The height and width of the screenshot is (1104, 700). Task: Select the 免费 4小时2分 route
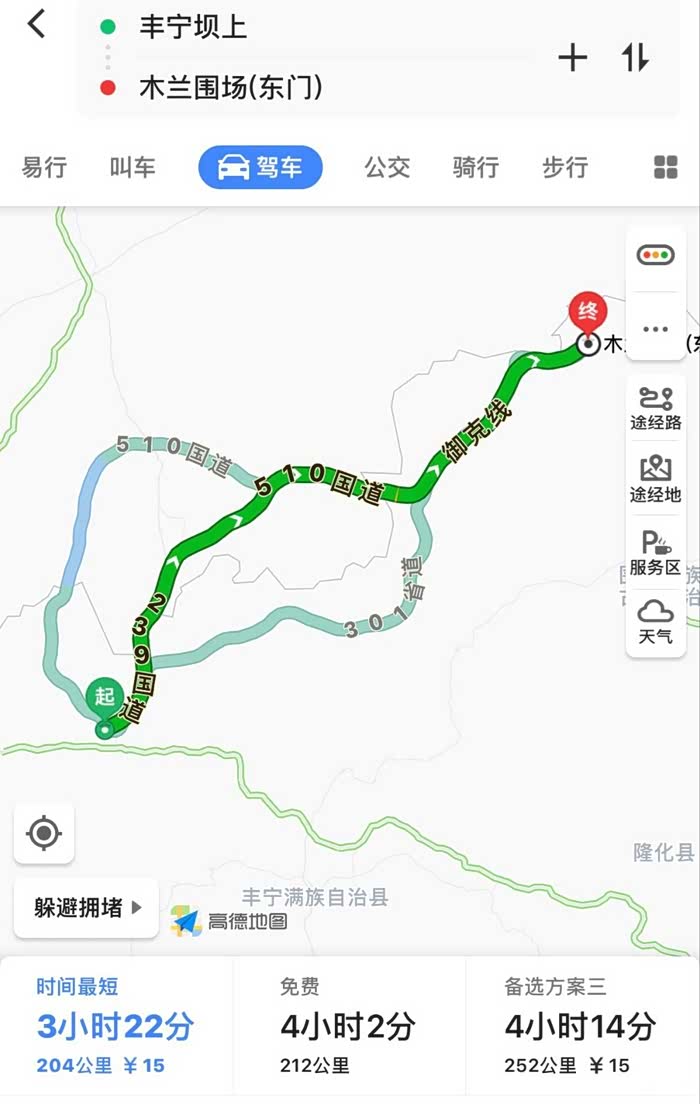pyautogui.click(x=348, y=1025)
